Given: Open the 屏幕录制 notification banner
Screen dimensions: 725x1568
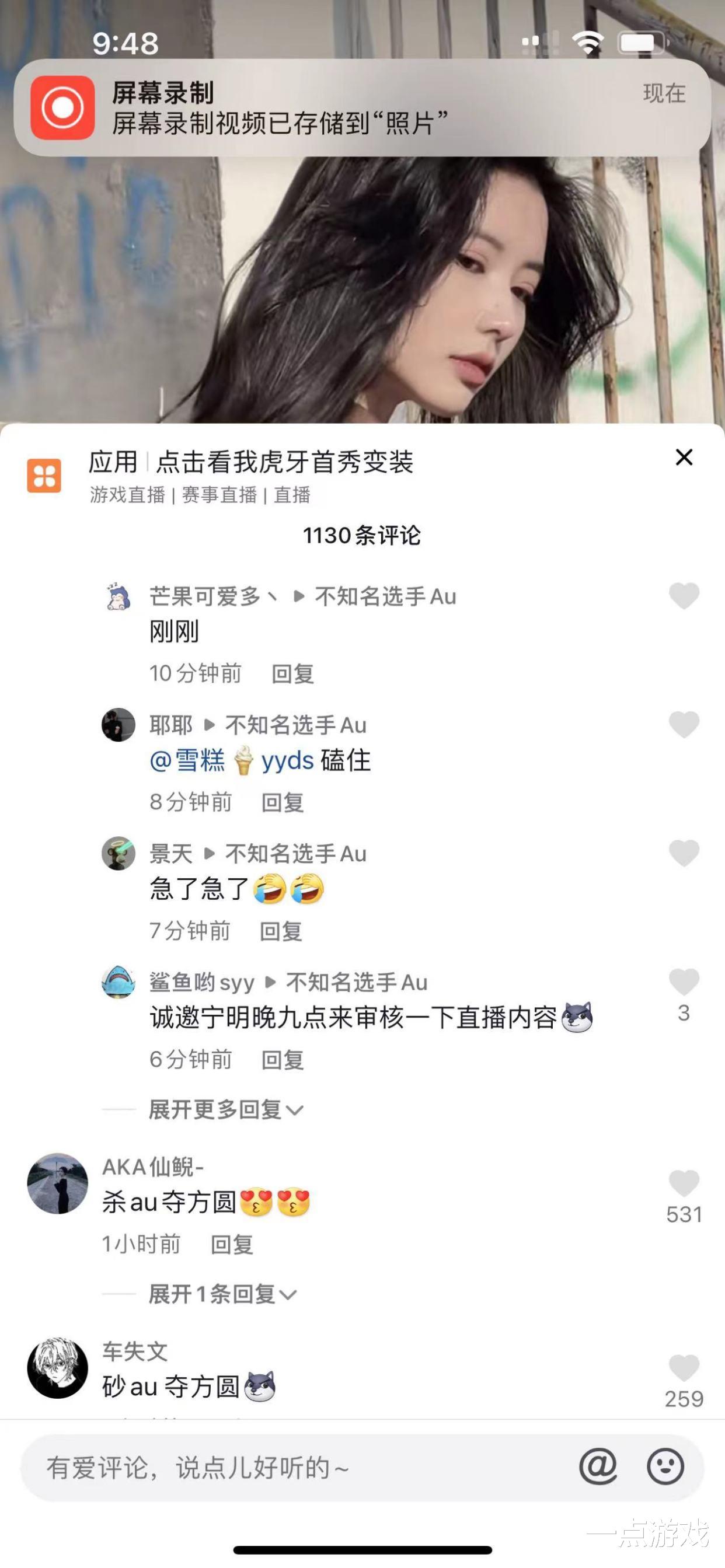Looking at the screenshot, I should tap(362, 108).
